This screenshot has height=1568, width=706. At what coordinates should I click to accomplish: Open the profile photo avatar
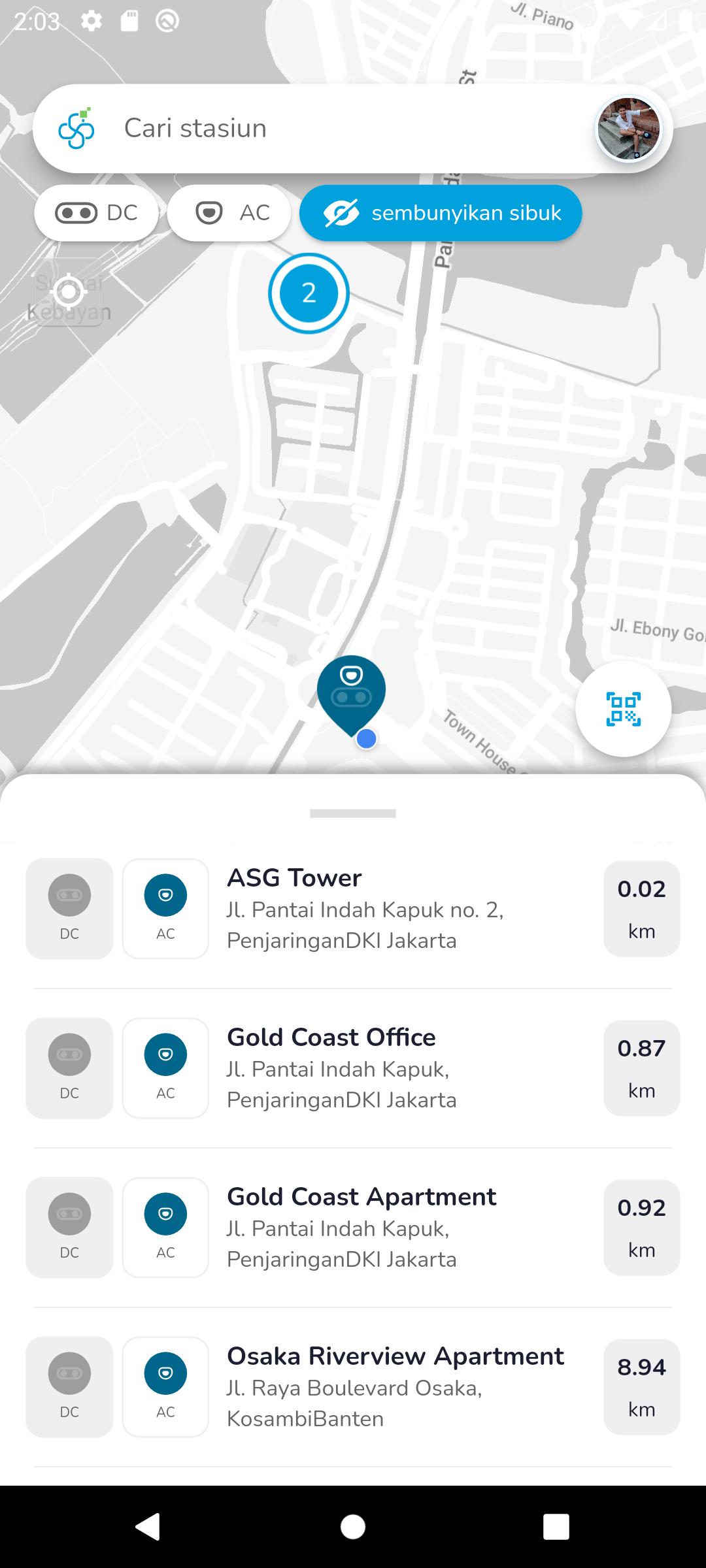pos(628,129)
